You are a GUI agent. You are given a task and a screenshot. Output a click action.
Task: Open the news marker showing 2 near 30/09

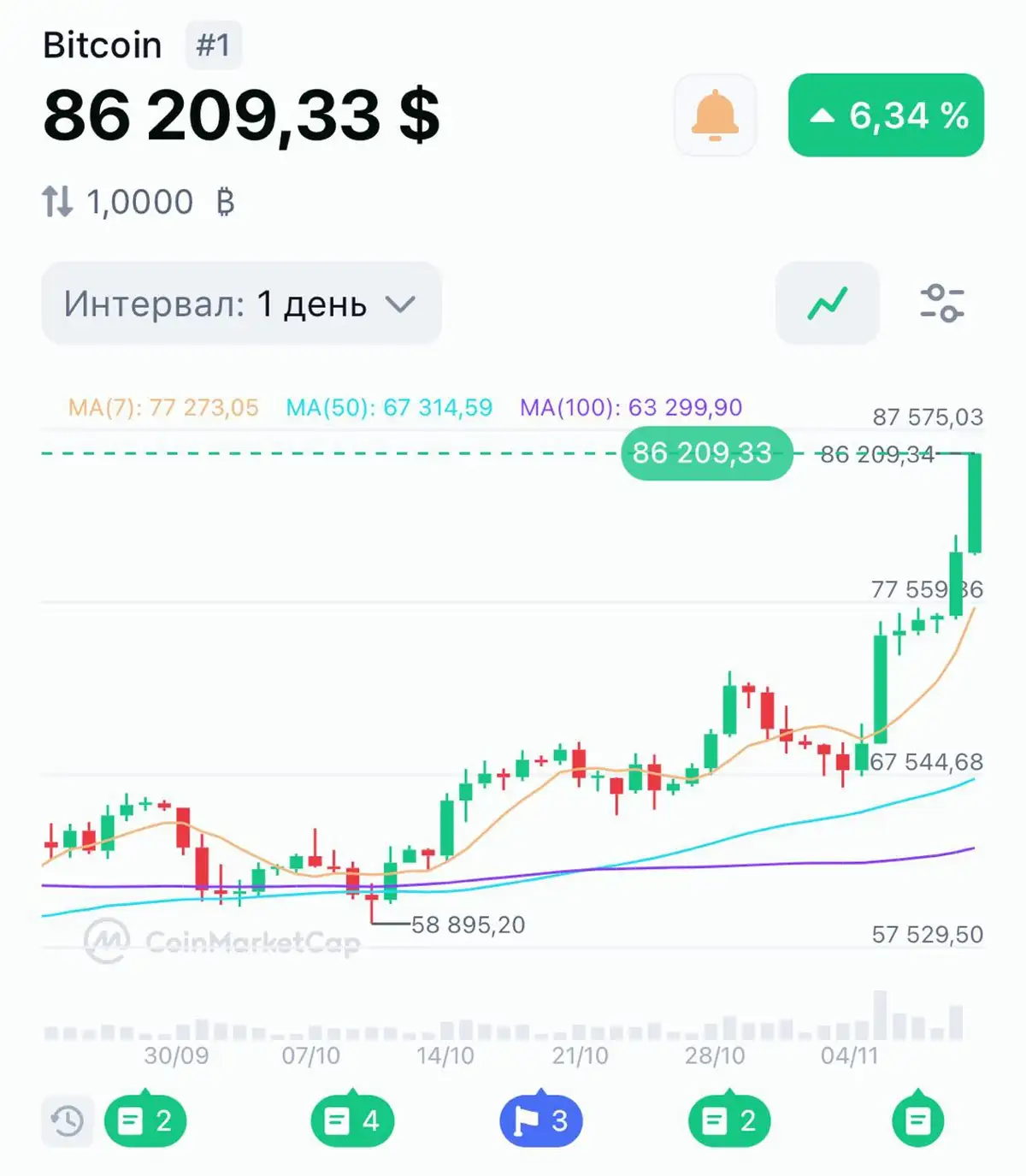click(144, 1120)
